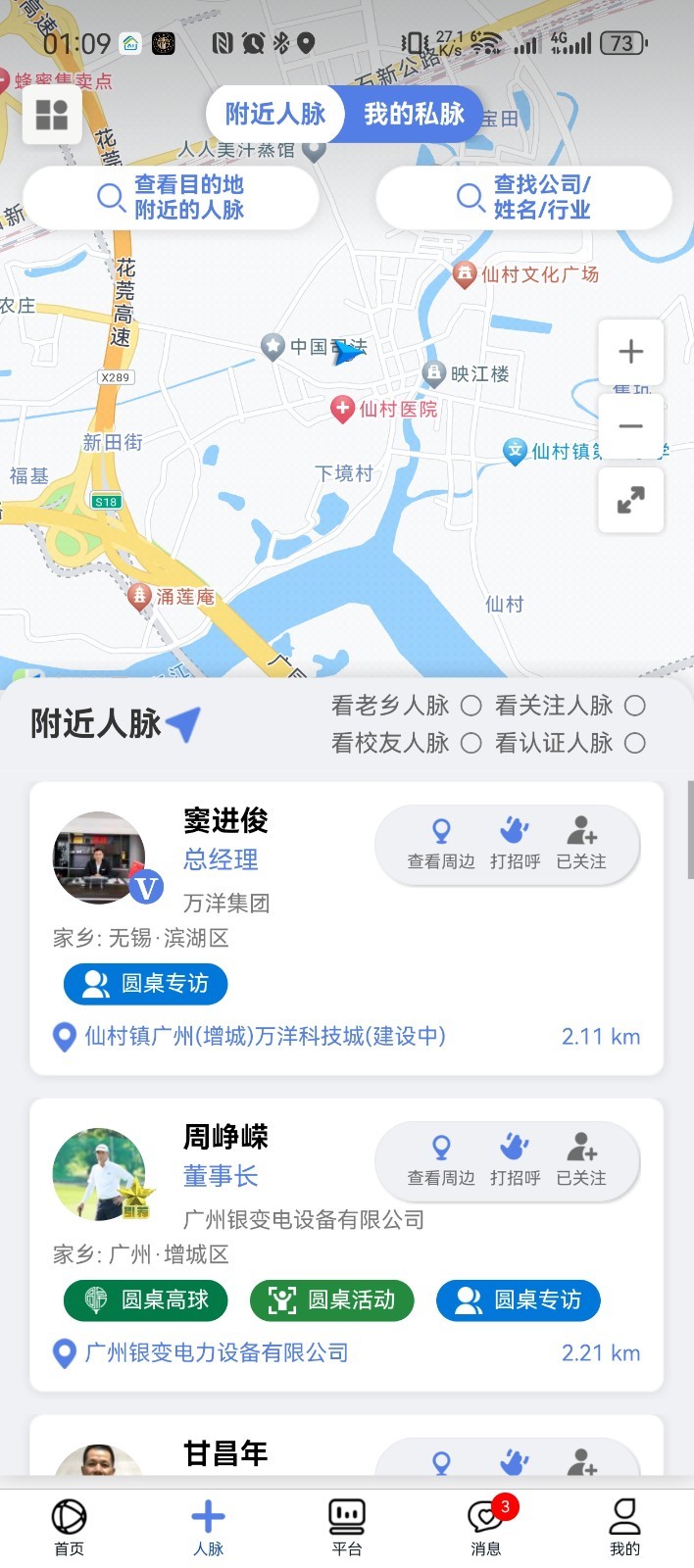Open 查找公司/姓名/行业 search
The width and height of the screenshot is (694, 1568).
tap(524, 197)
